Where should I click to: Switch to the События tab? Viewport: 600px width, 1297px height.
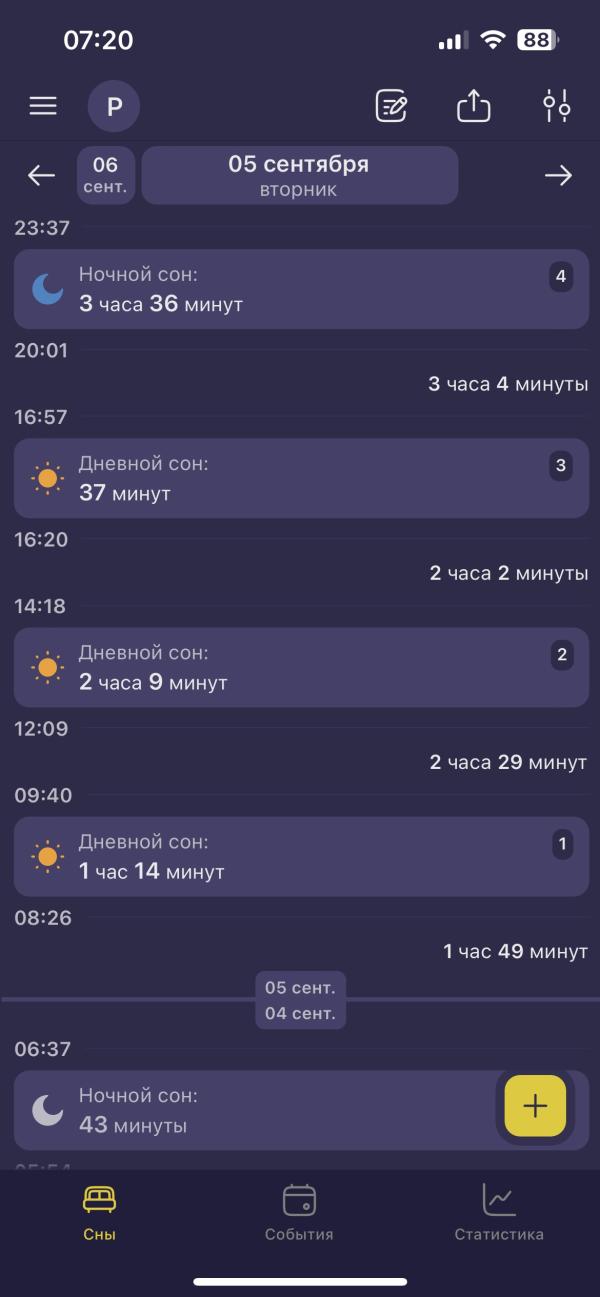pyautogui.click(x=299, y=1212)
